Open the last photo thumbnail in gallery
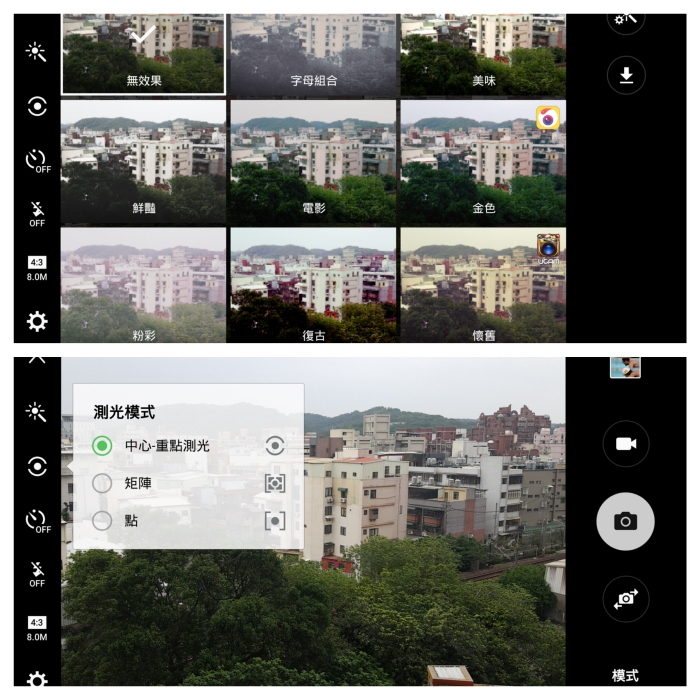This screenshot has width=700, height=700. pos(626,368)
